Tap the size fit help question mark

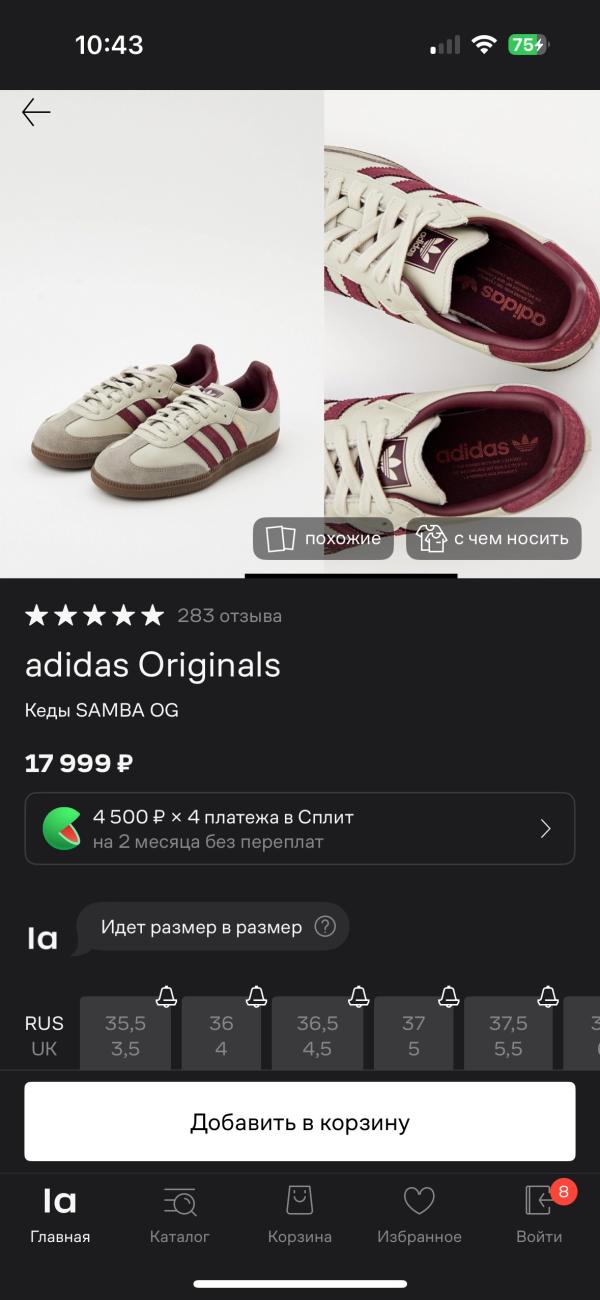tap(324, 927)
